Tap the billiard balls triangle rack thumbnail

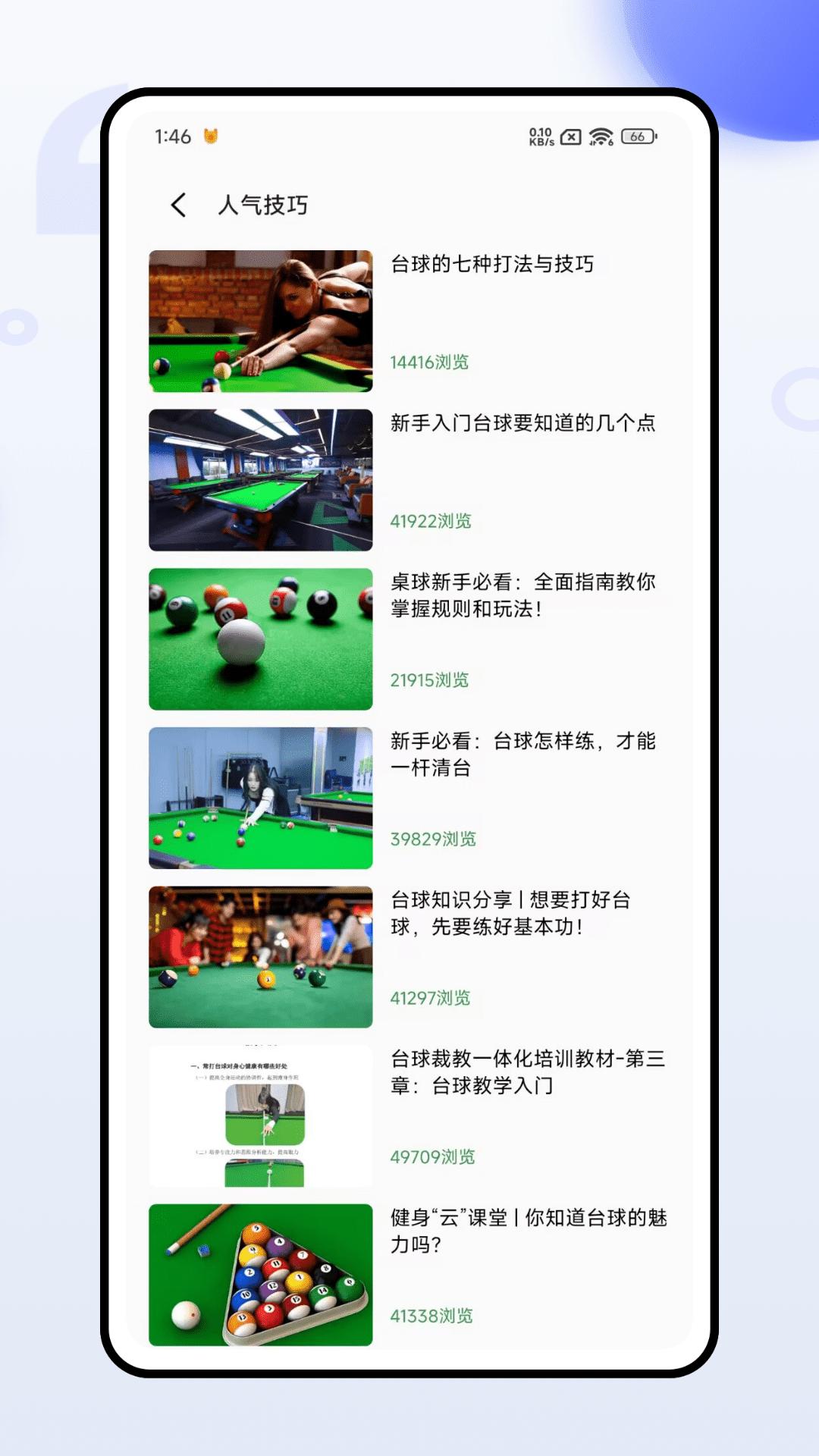click(261, 1274)
